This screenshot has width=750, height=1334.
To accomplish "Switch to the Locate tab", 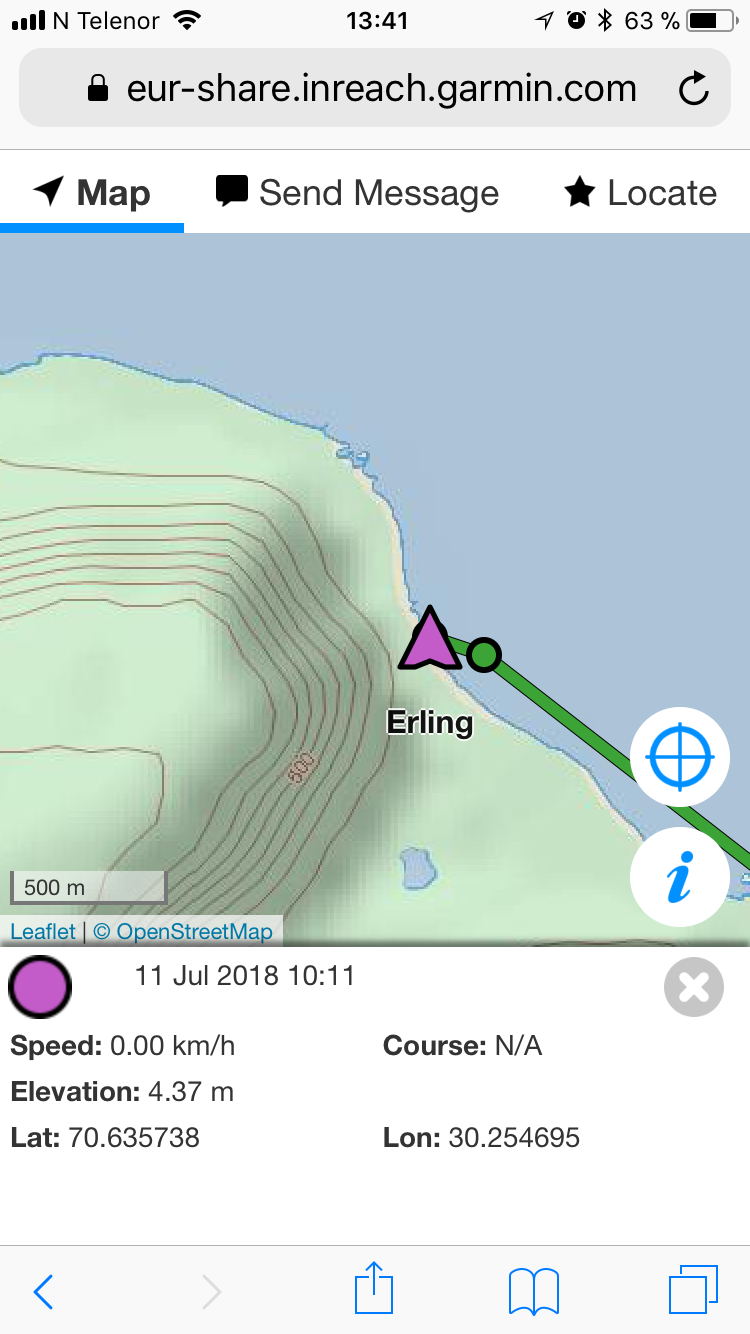I will pos(641,192).
